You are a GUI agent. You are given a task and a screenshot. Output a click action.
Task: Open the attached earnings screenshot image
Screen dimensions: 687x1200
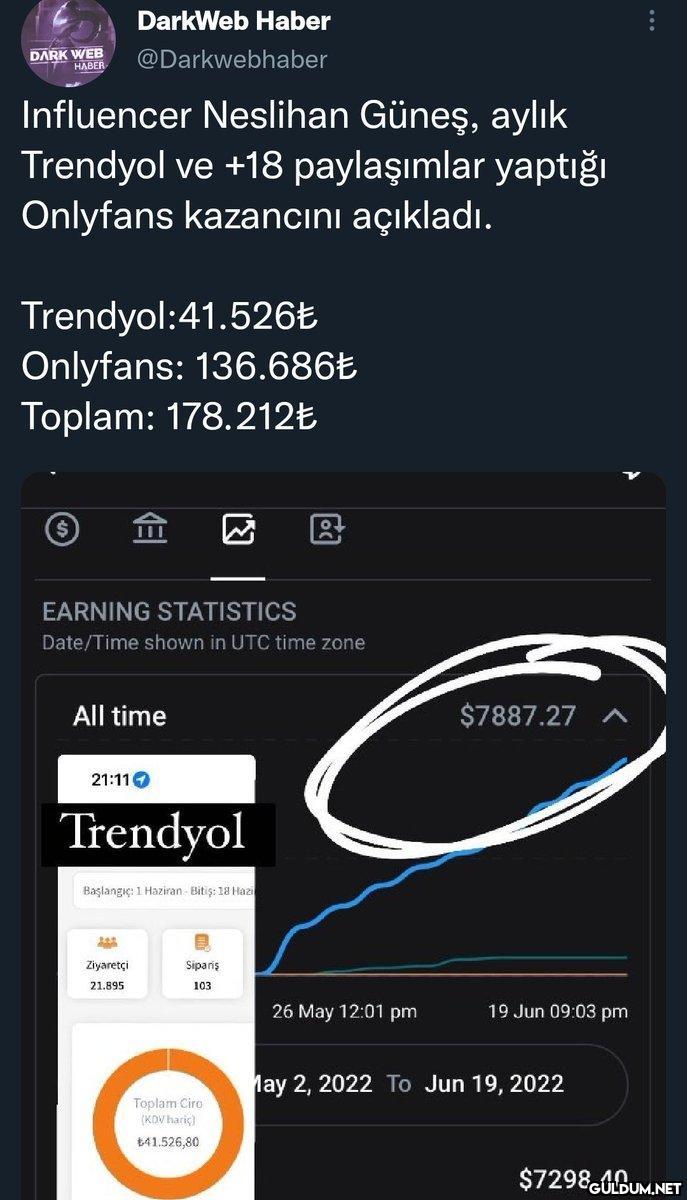343,835
